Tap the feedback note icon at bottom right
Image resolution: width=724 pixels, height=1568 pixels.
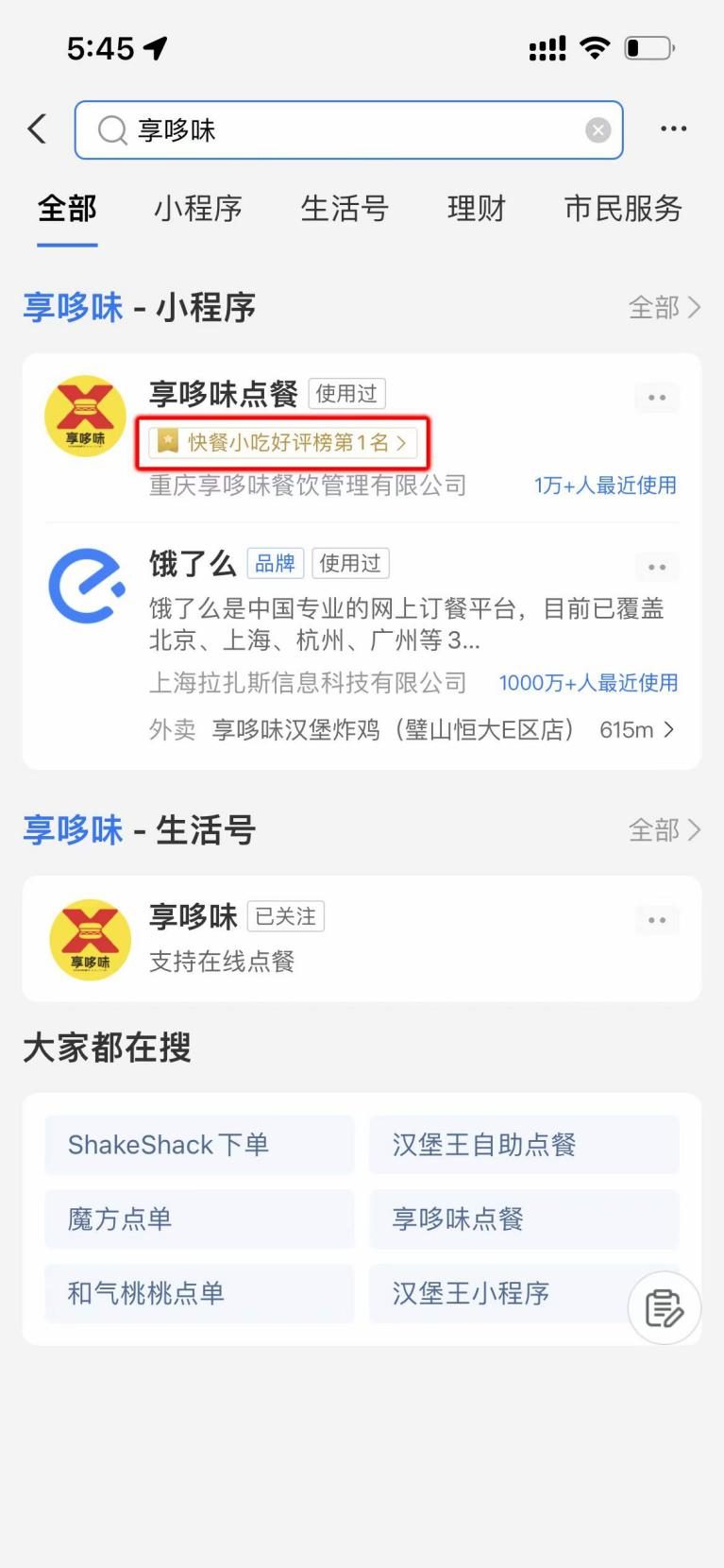pyautogui.click(x=664, y=1307)
